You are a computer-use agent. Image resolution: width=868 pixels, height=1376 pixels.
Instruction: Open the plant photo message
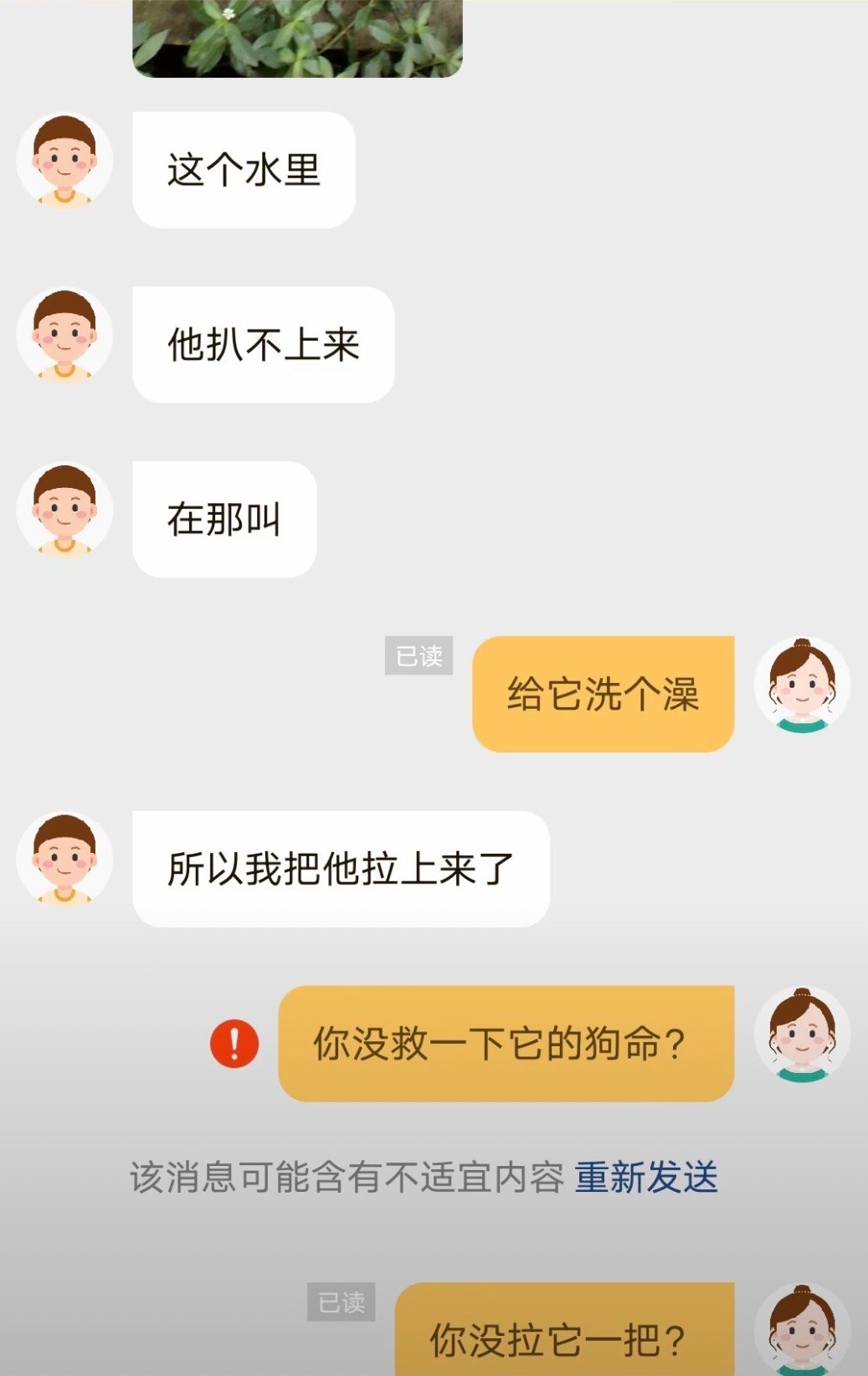[297, 39]
